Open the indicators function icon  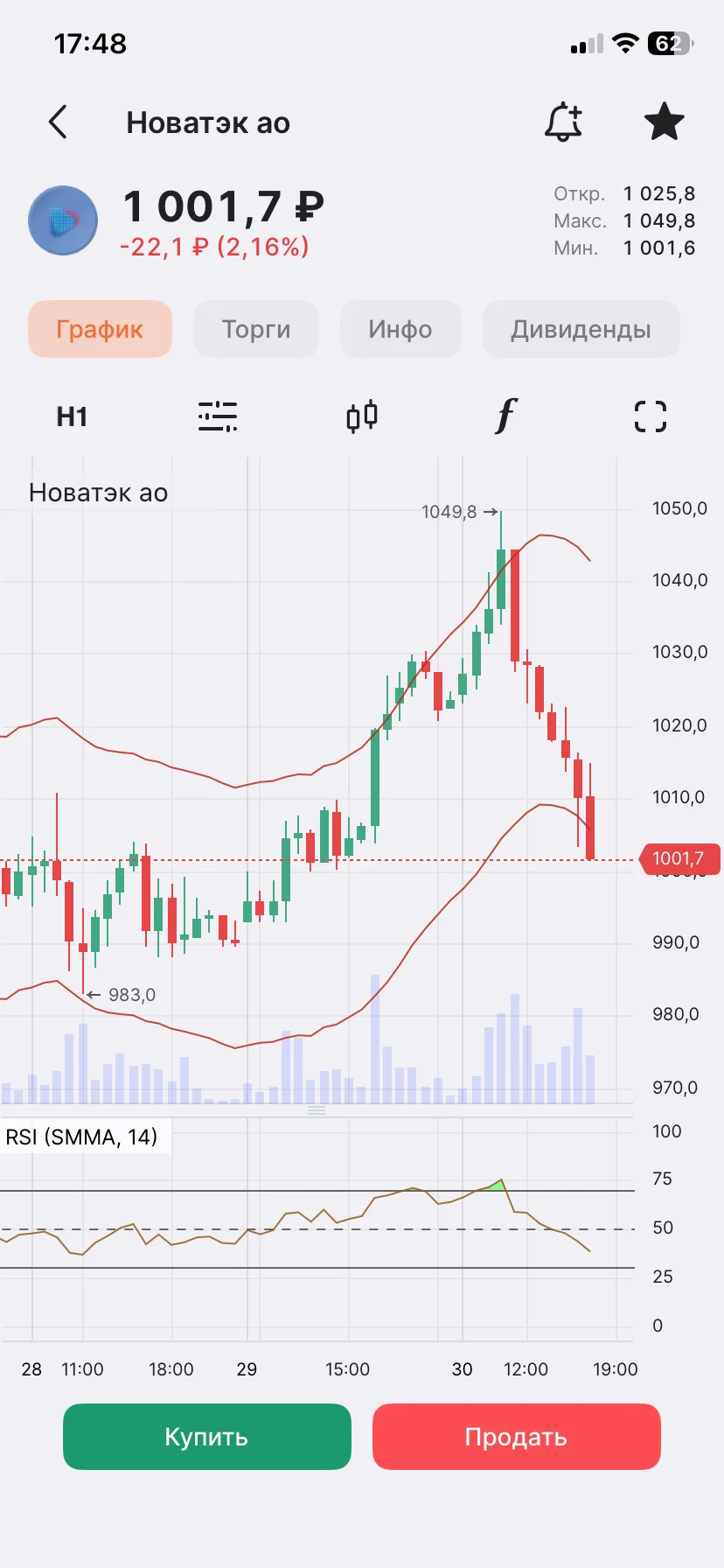point(505,416)
